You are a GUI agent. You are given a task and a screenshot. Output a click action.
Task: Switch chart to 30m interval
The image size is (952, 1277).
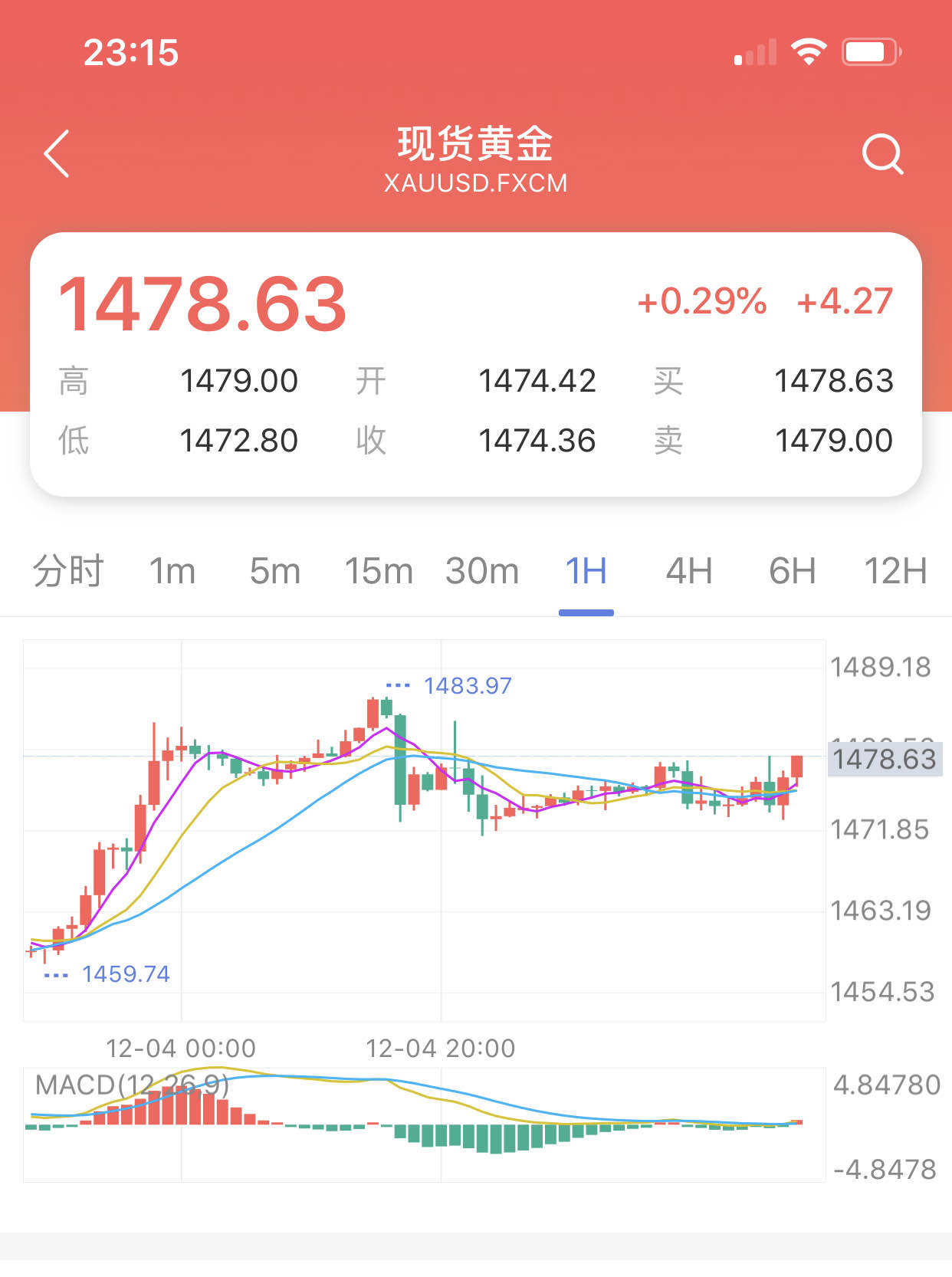tap(482, 571)
